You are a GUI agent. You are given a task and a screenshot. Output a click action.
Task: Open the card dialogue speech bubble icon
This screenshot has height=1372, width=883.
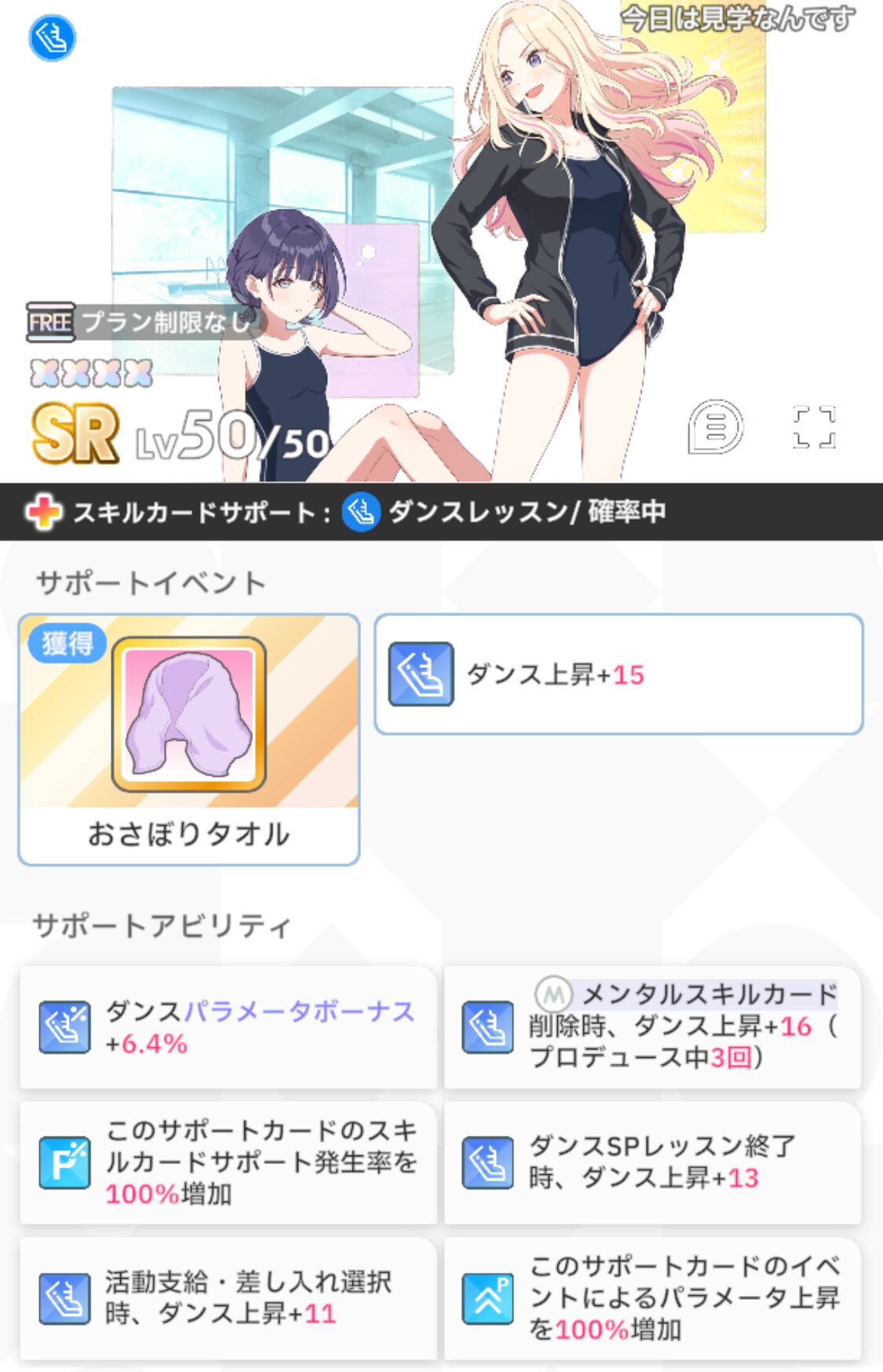(x=714, y=427)
